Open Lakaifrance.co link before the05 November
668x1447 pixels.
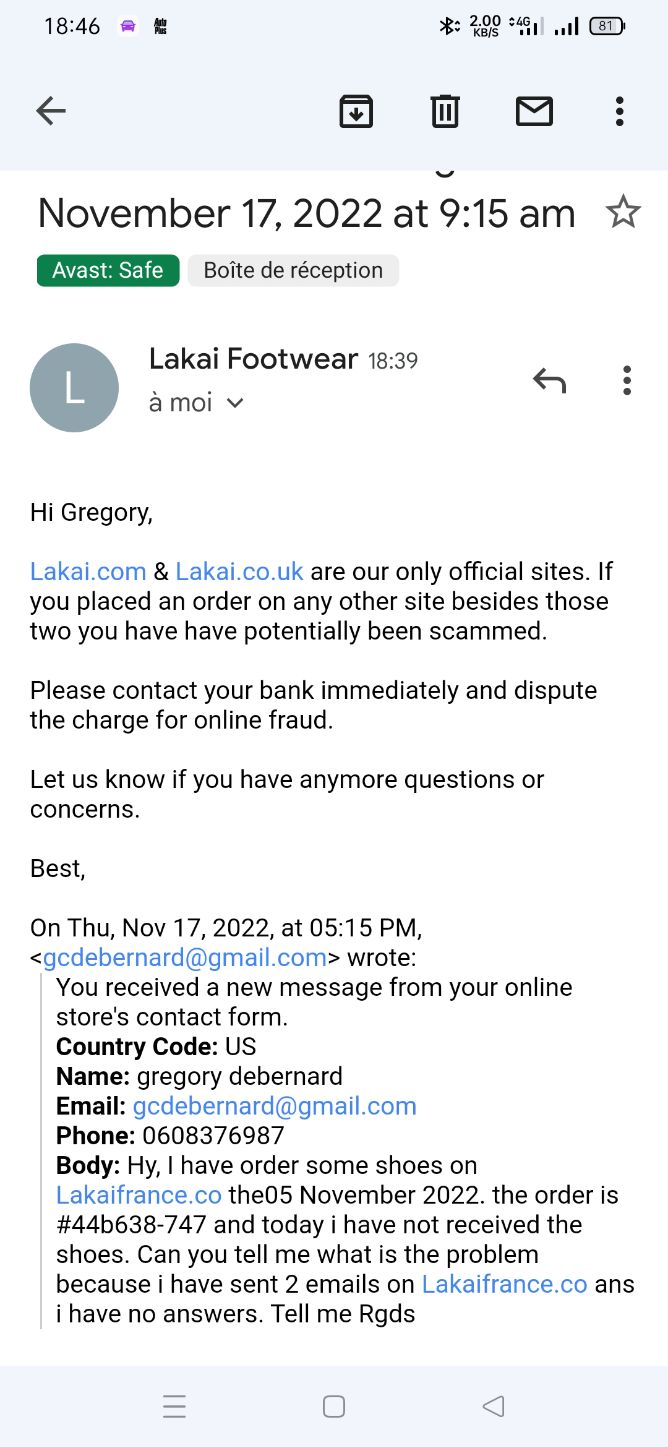point(139,1195)
